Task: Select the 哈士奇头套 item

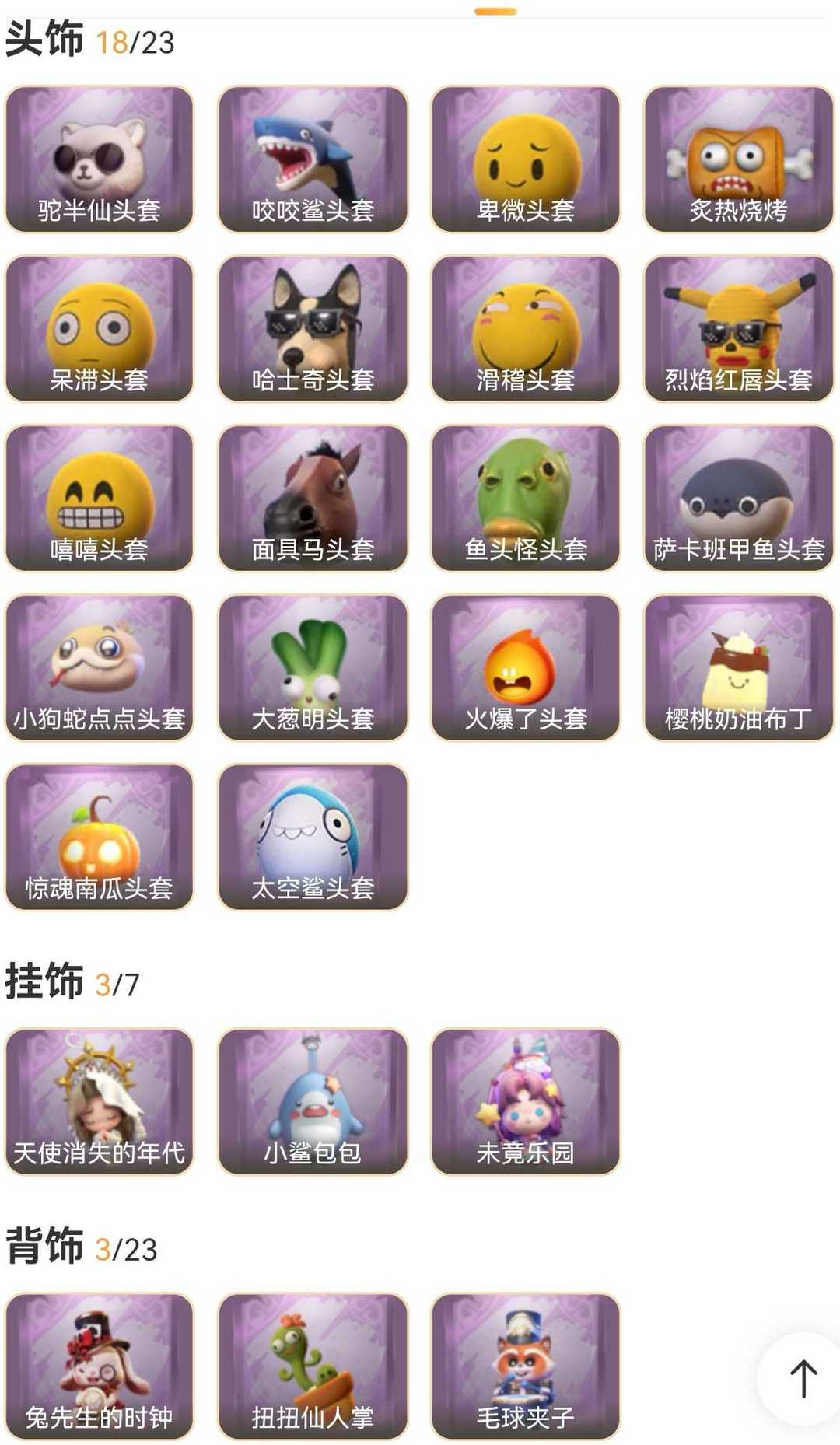Action: (313, 329)
